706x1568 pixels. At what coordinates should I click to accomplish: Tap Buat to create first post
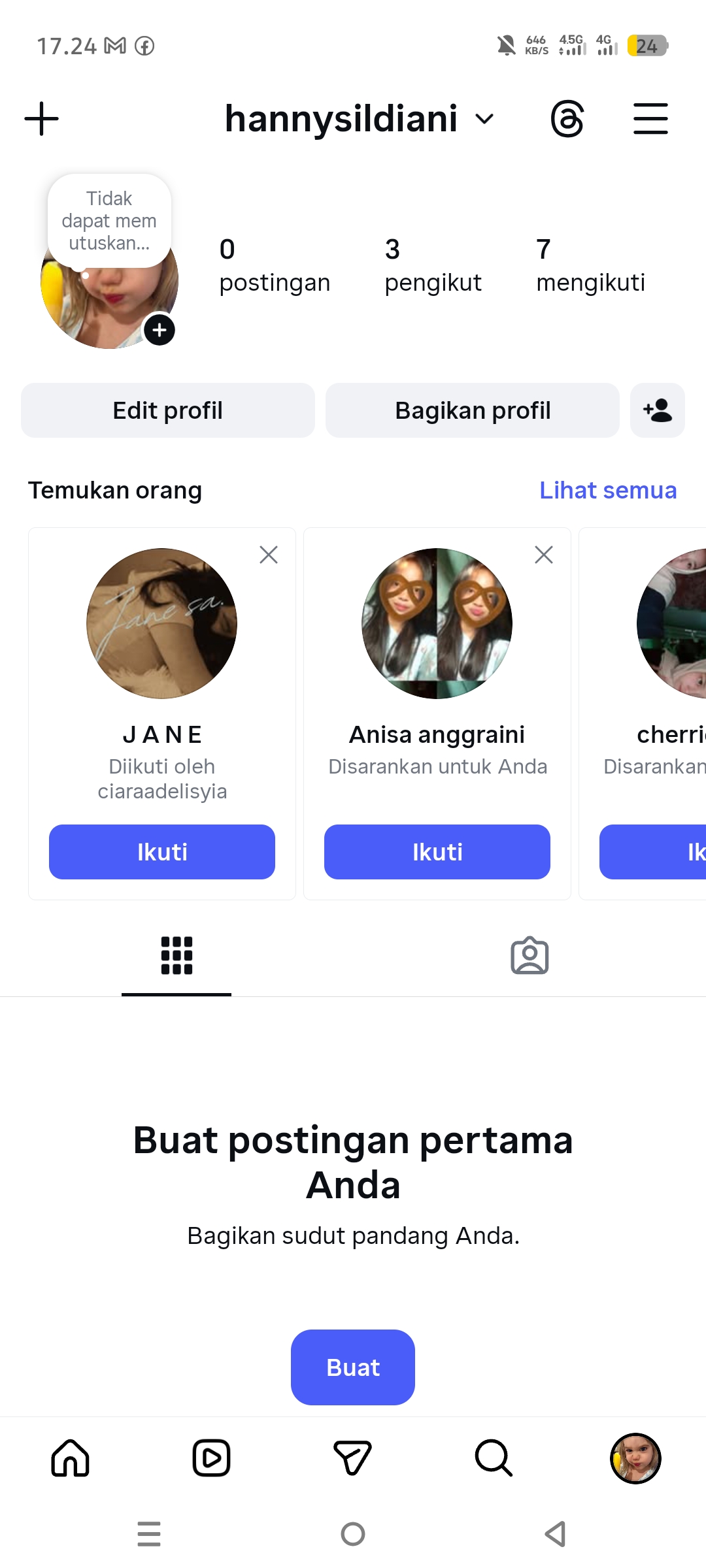click(x=353, y=1367)
